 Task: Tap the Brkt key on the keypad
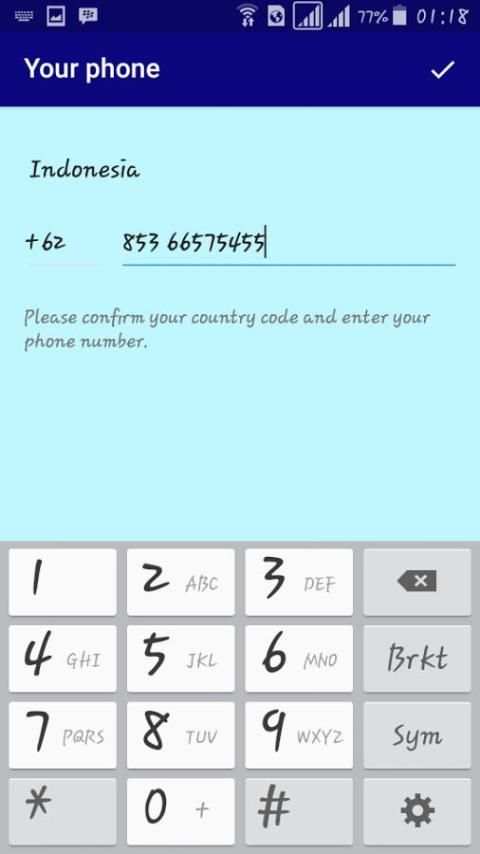pyautogui.click(x=417, y=658)
